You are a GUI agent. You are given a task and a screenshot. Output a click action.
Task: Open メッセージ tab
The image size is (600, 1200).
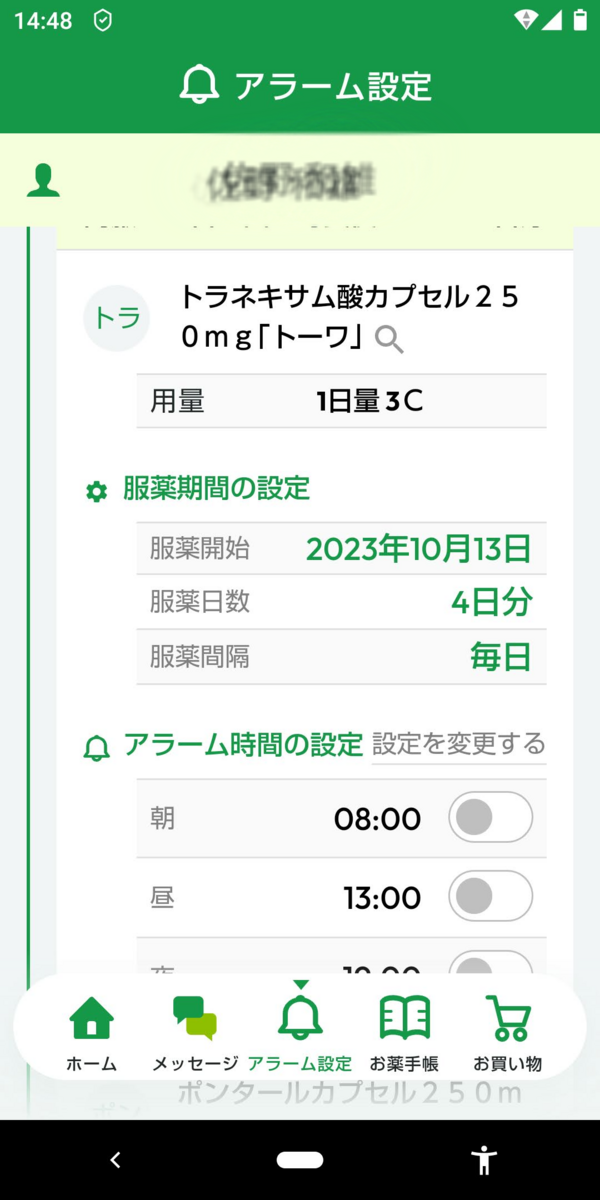[195, 1034]
